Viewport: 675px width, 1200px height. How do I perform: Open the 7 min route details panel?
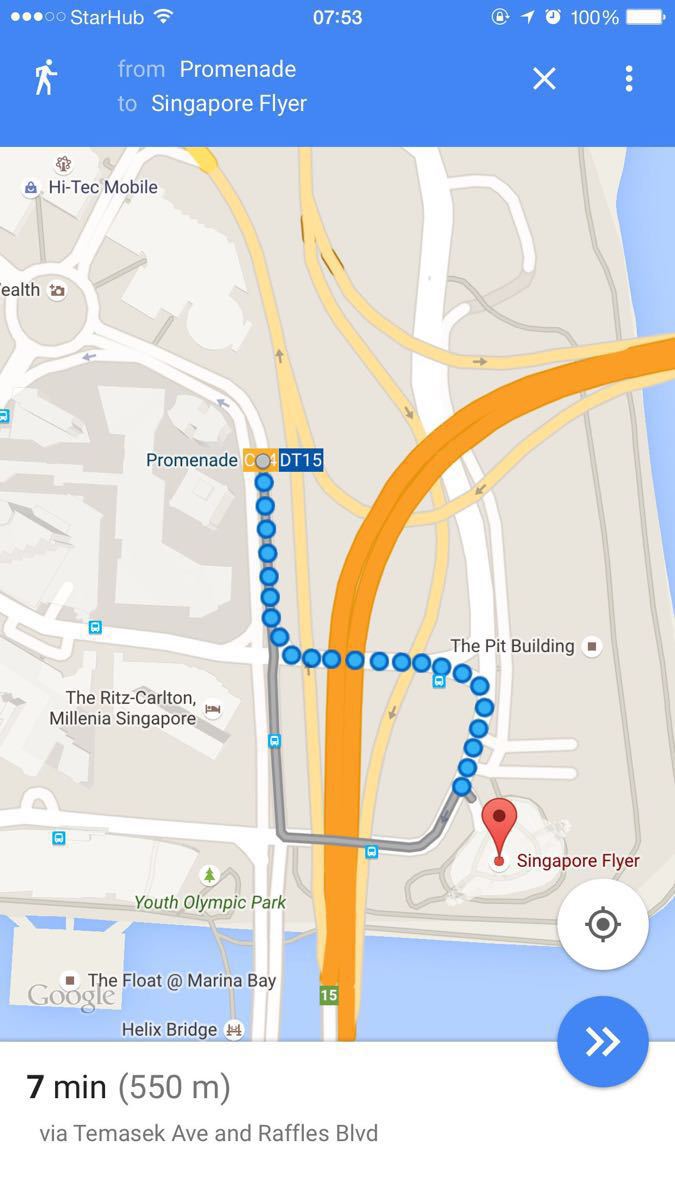pyautogui.click(x=337, y=1108)
